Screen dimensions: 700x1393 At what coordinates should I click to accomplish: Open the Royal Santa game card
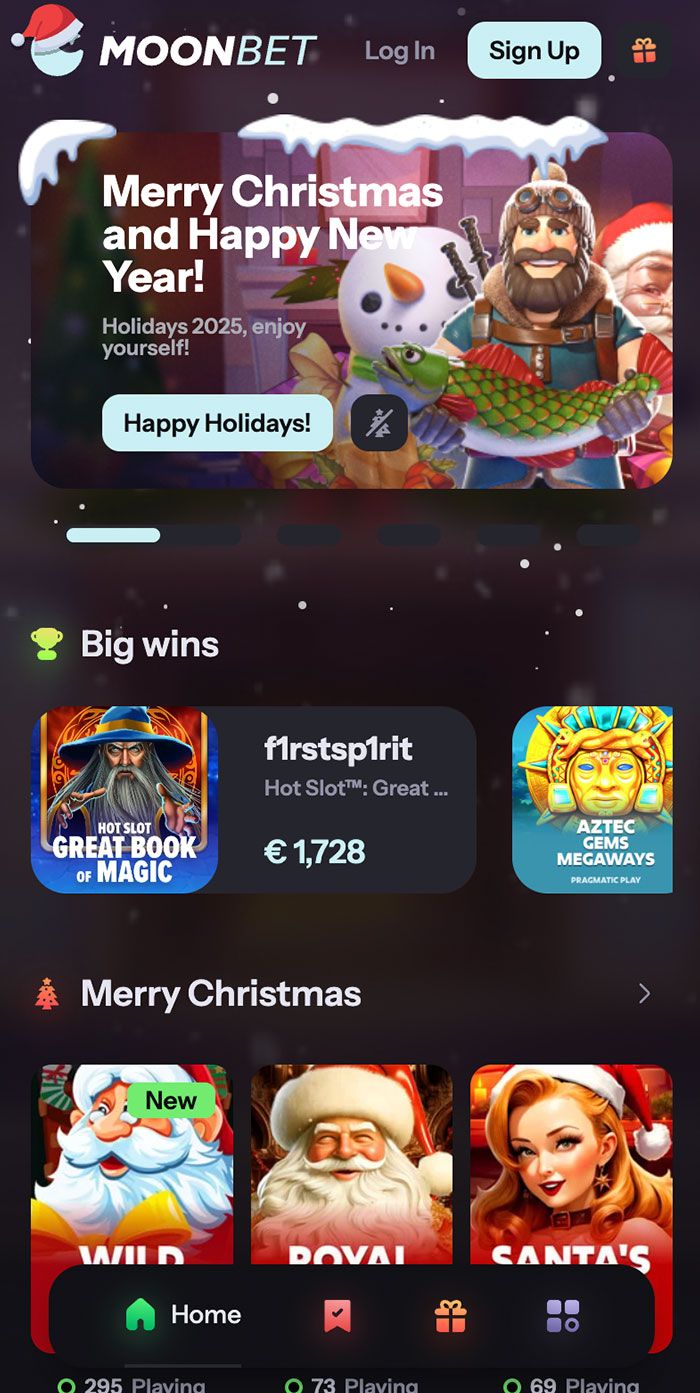click(351, 1160)
